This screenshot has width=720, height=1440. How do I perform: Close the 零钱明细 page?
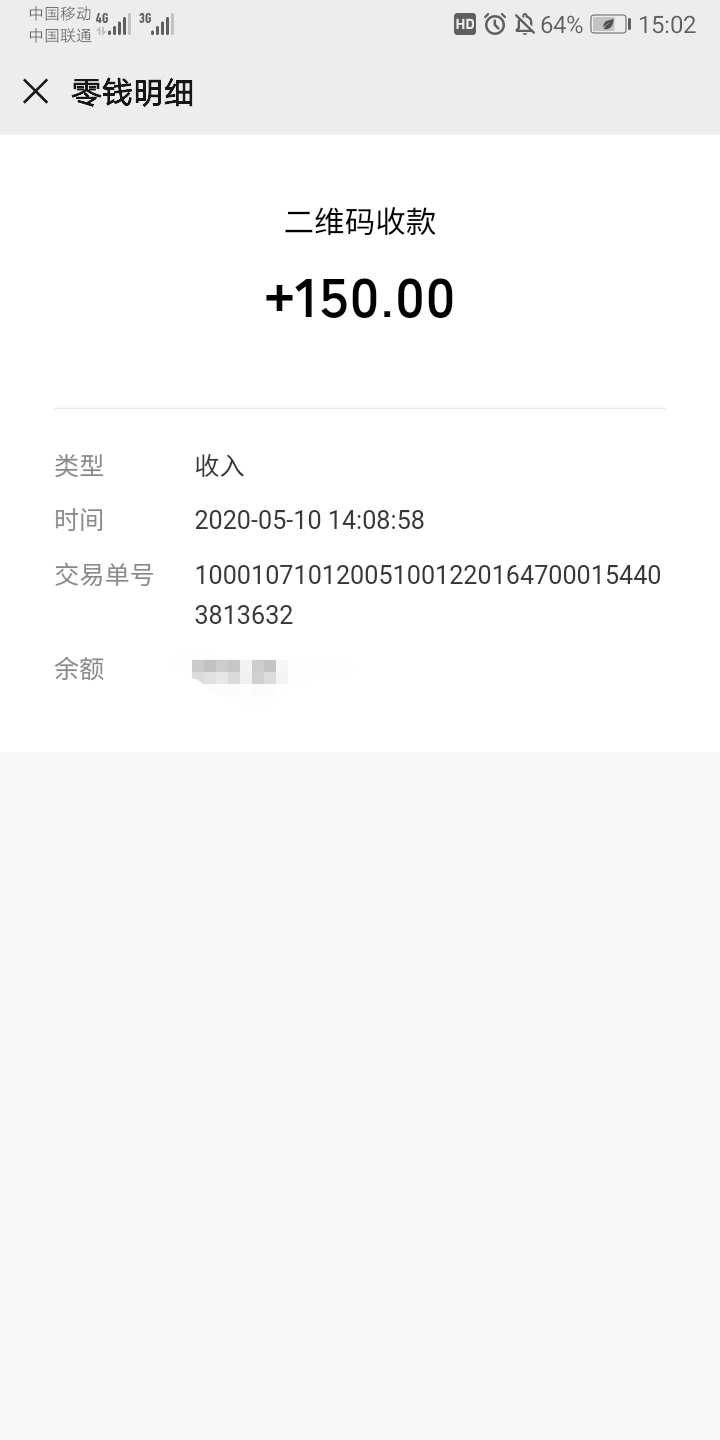coord(36,92)
